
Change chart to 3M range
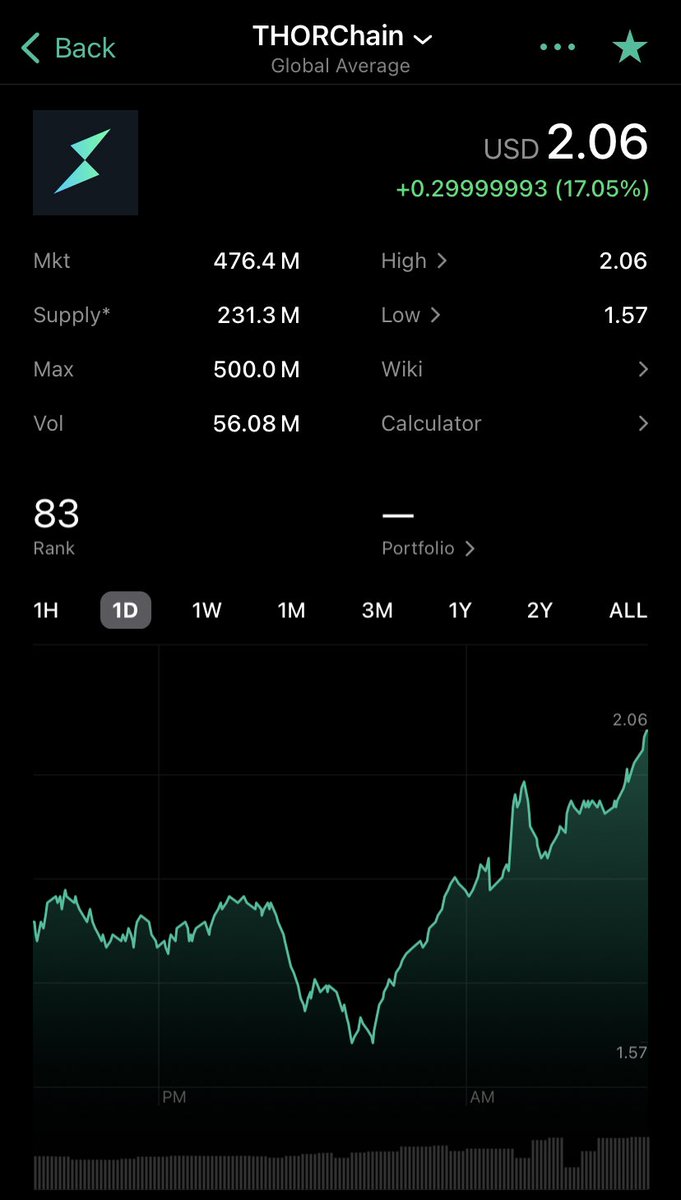(x=377, y=610)
